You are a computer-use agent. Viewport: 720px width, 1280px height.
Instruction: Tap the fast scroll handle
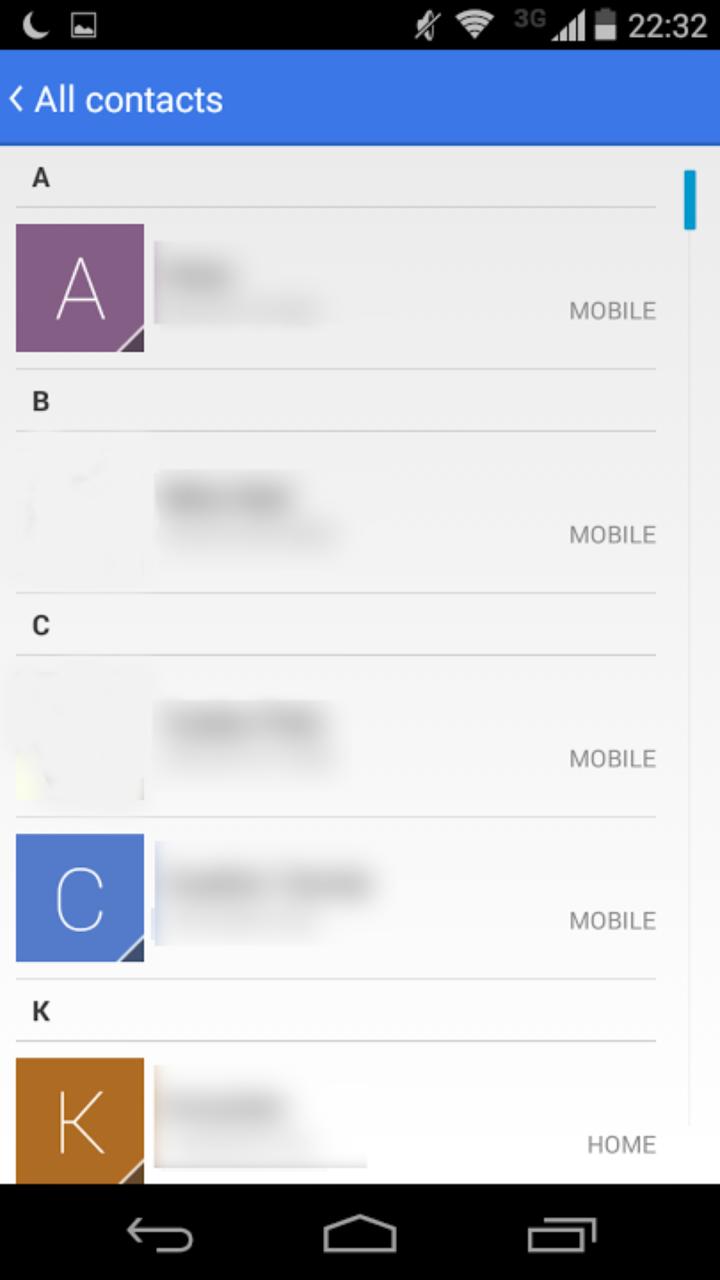click(690, 200)
